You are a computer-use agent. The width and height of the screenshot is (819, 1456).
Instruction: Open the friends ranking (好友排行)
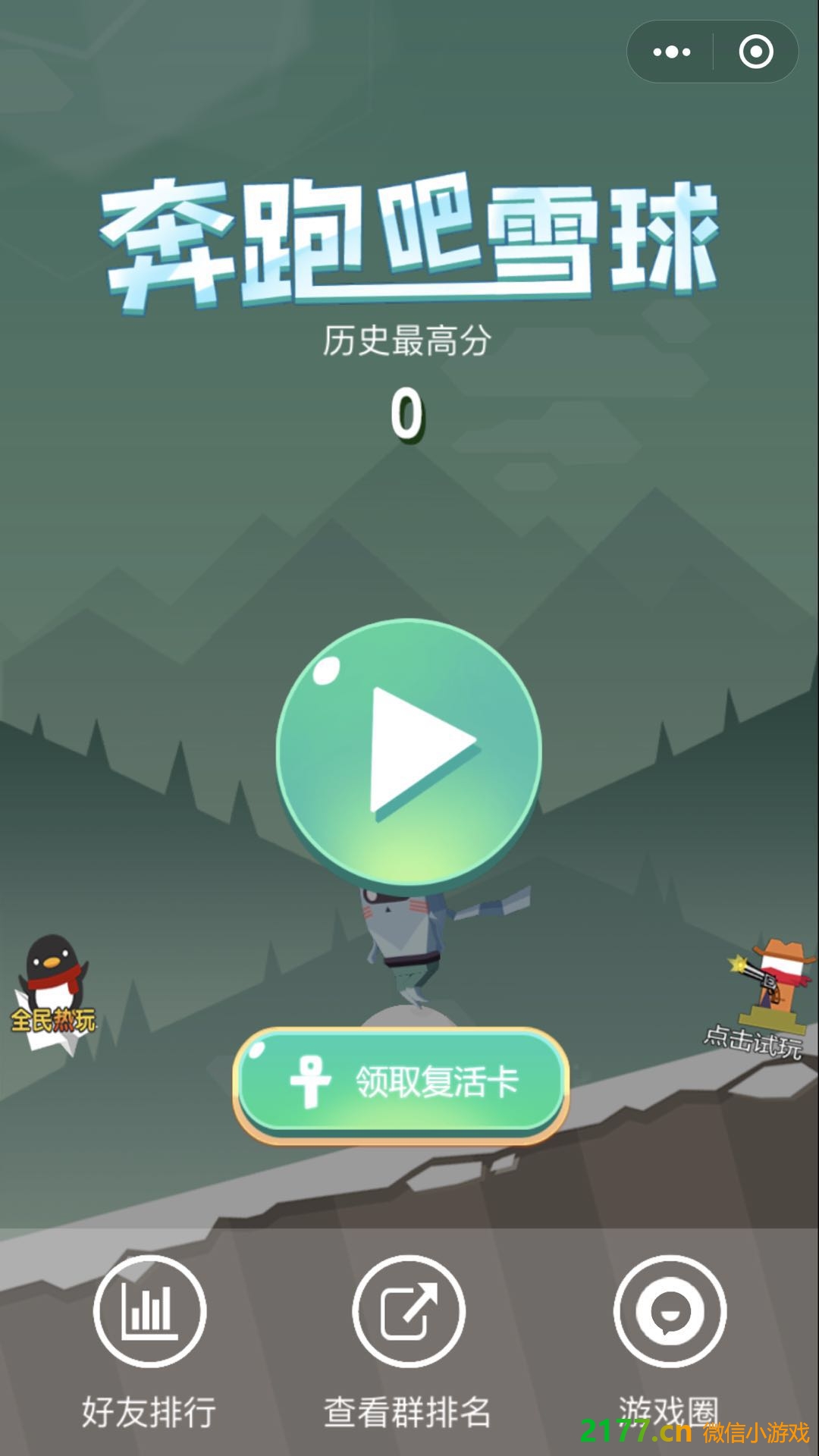pyautogui.click(x=149, y=1312)
